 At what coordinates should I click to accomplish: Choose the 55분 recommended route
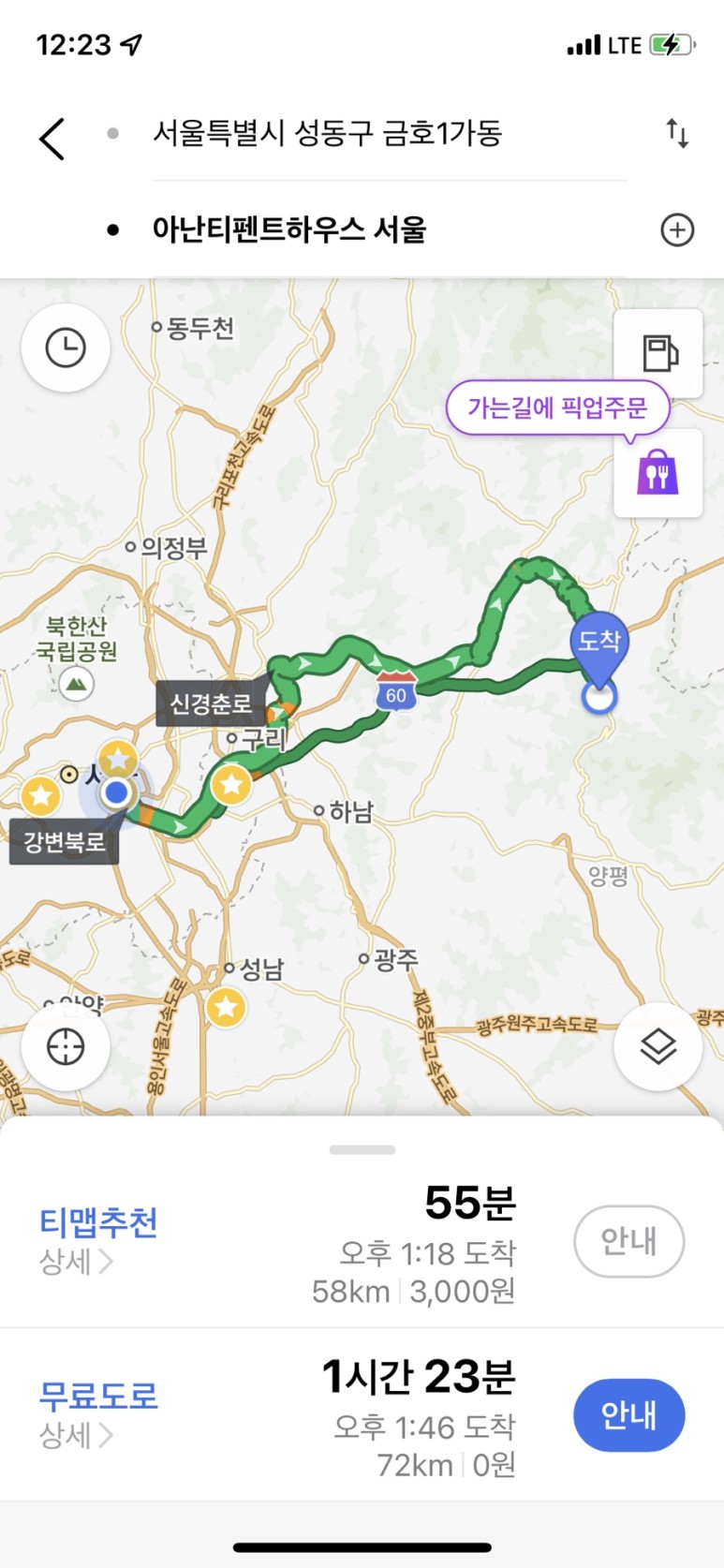[x=468, y=1206]
